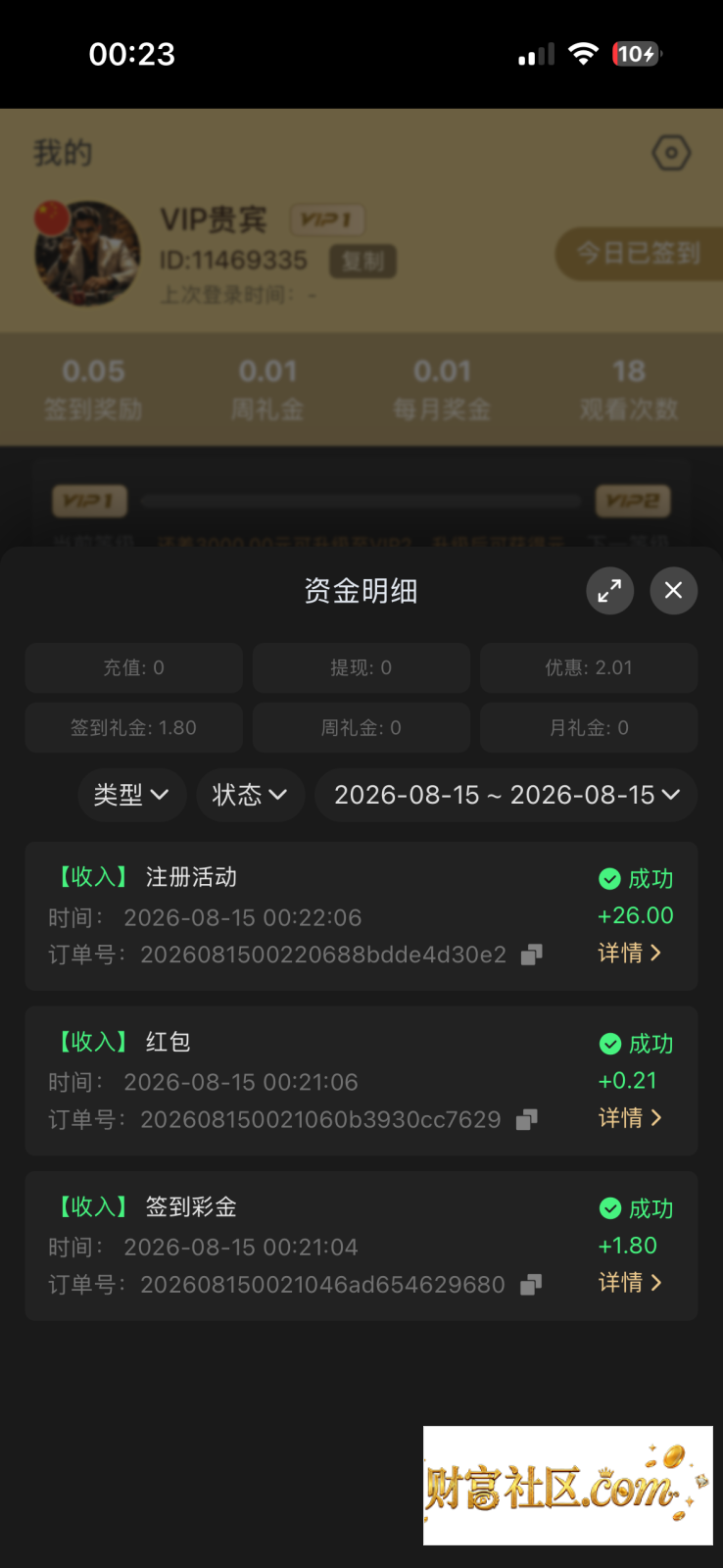Change the date range 2026-08-15 picker
This screenshot has width=723, height=1568.
pyautogui.click(x=506, y=794)
